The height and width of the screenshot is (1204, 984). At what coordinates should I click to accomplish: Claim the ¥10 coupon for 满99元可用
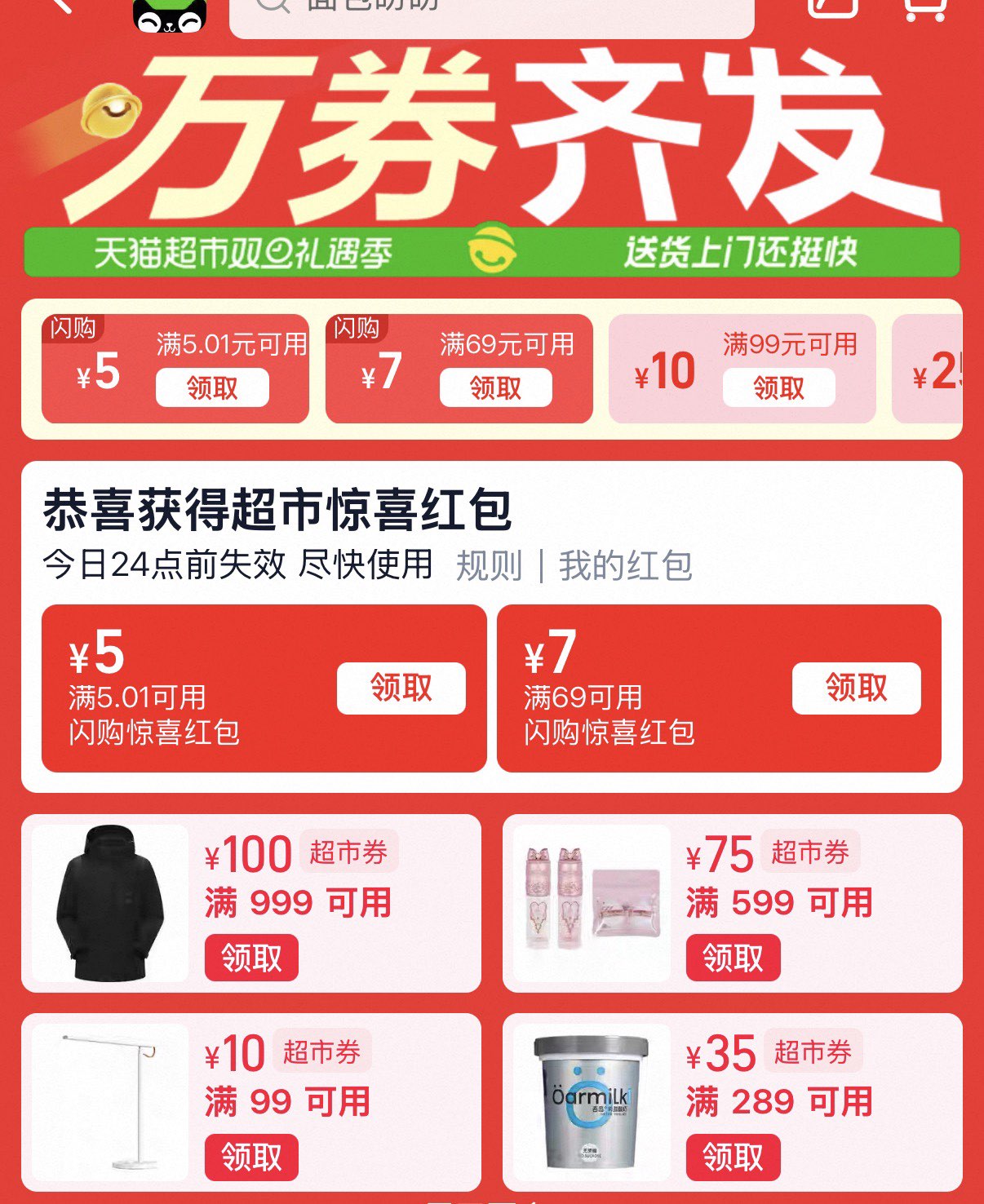click(x=778, y=387)
